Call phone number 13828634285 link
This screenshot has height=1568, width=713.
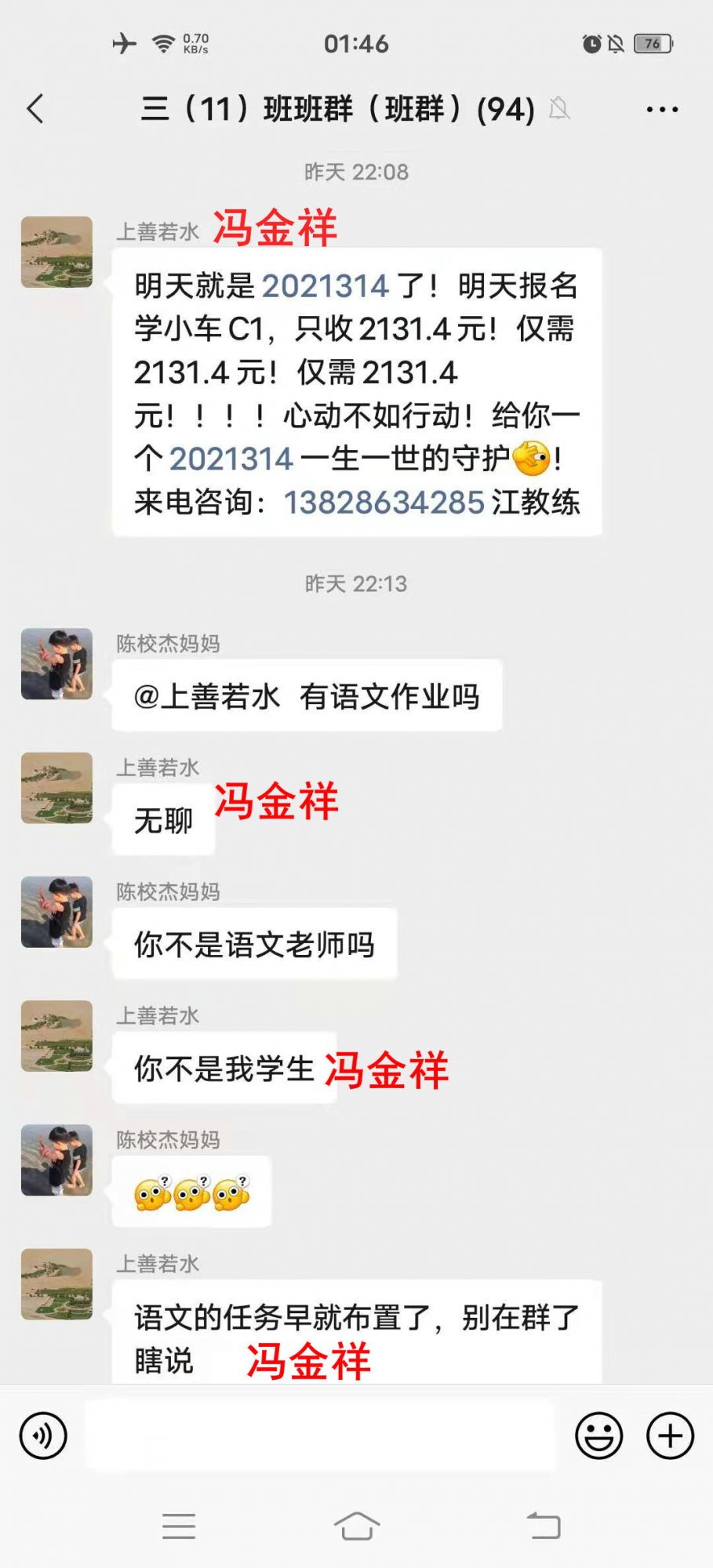click(384, 503)
